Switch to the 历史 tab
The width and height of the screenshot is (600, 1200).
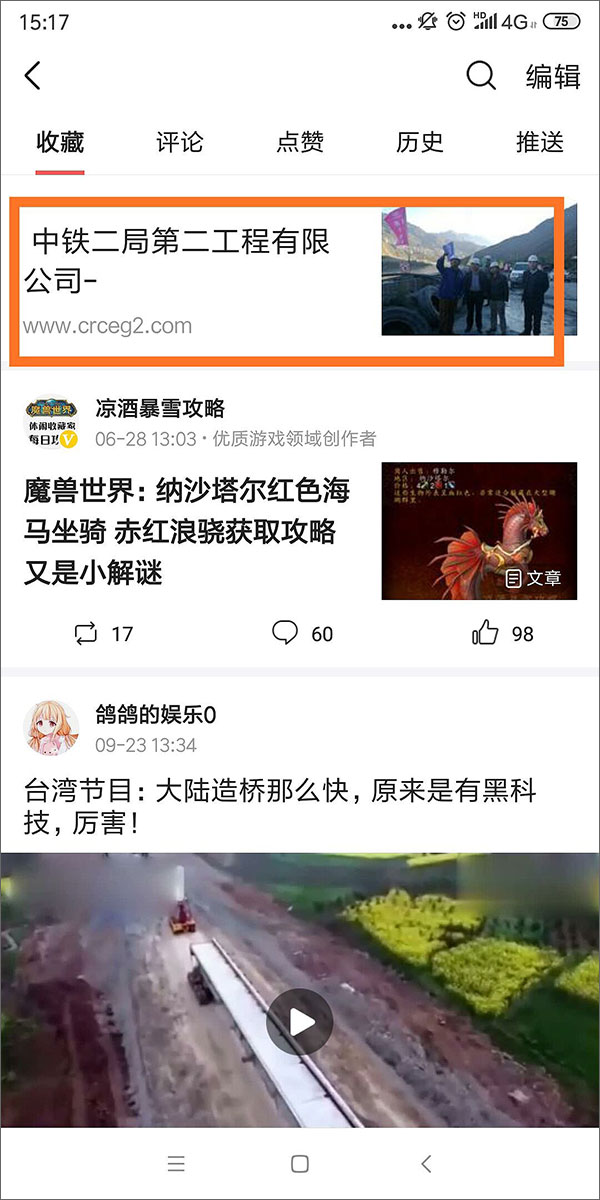click(x=419, y=142)
